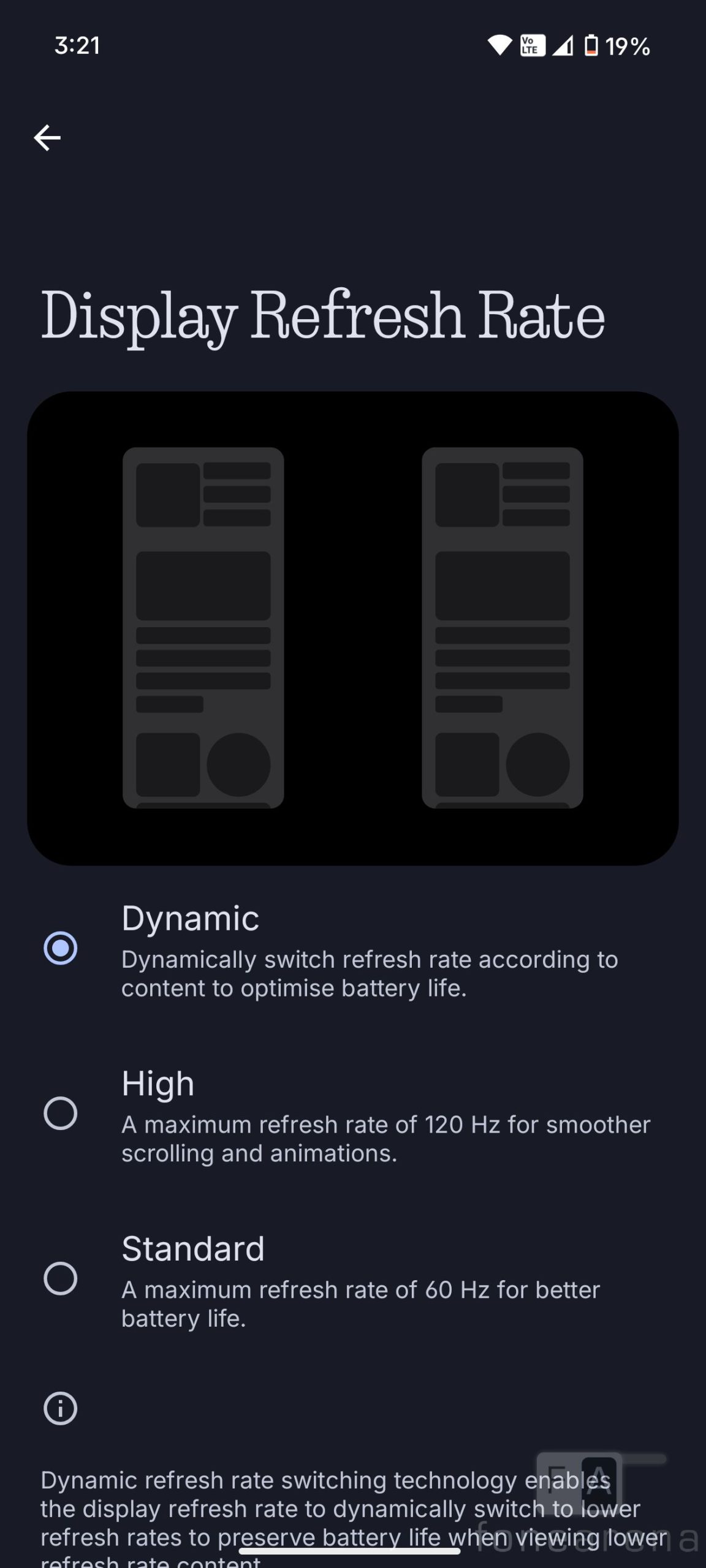Choose the High 120 Hz option
The width and height of the screenshot is (706, 1568).
(x=353, y=1114)
